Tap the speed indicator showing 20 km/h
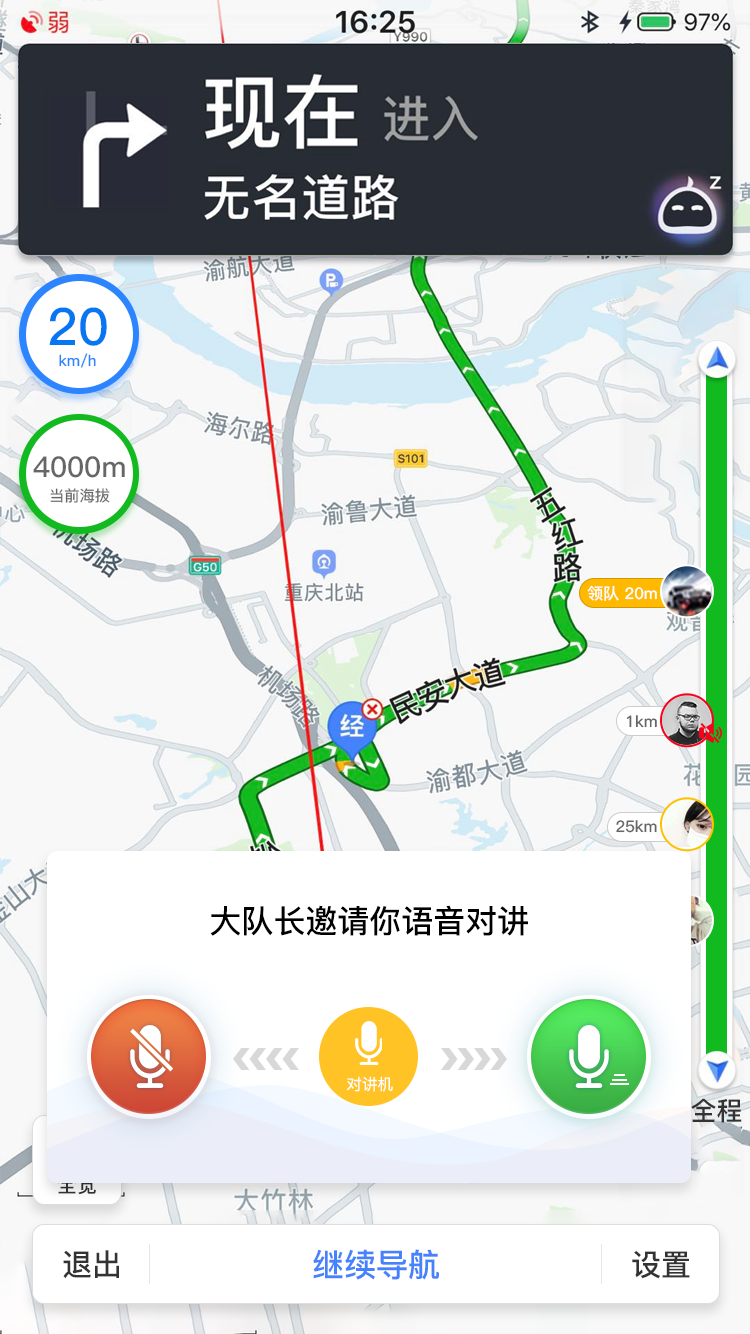Viewport: 750px width, 1334px height. pyautogui.click(x=78, y=334)
